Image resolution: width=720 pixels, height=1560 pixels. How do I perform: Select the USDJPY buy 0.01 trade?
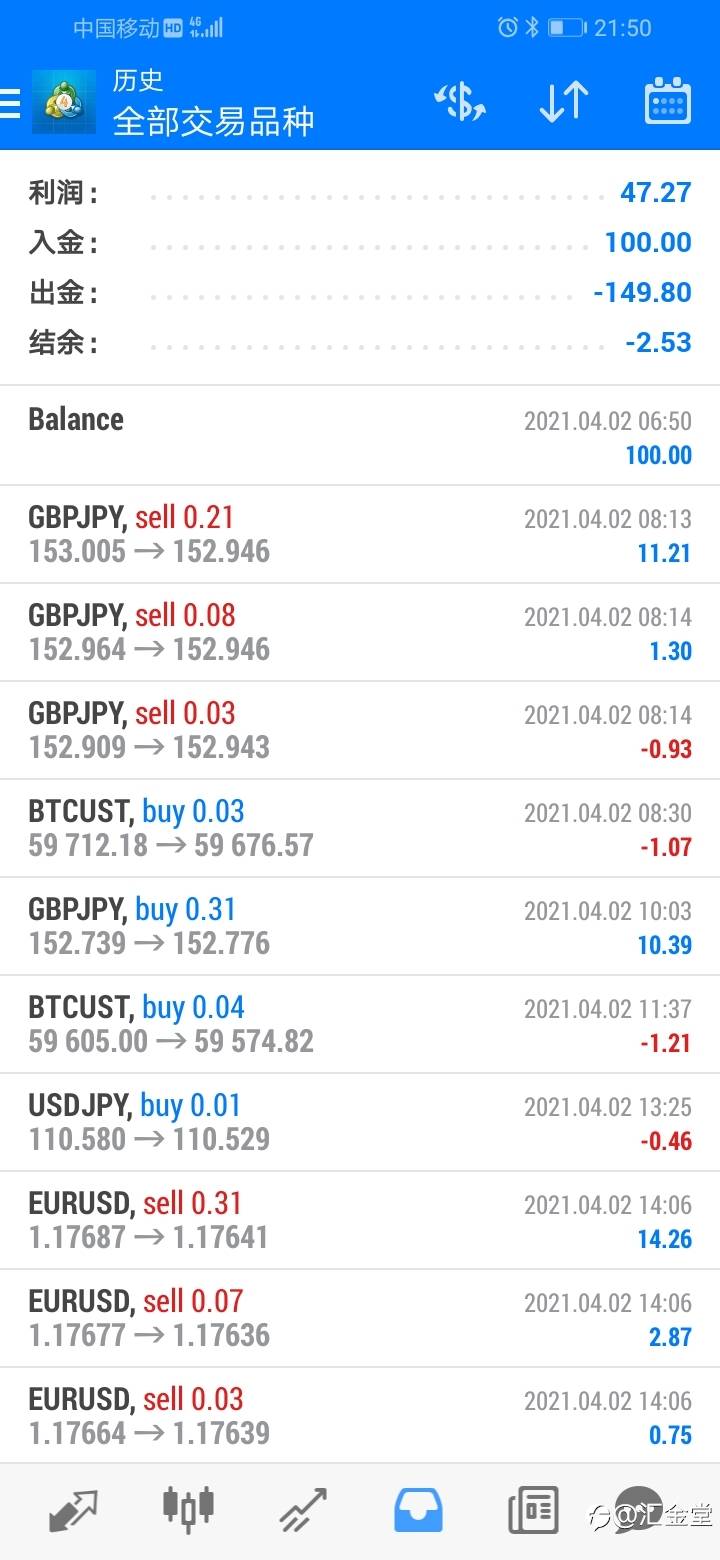tap(360, 1122)
